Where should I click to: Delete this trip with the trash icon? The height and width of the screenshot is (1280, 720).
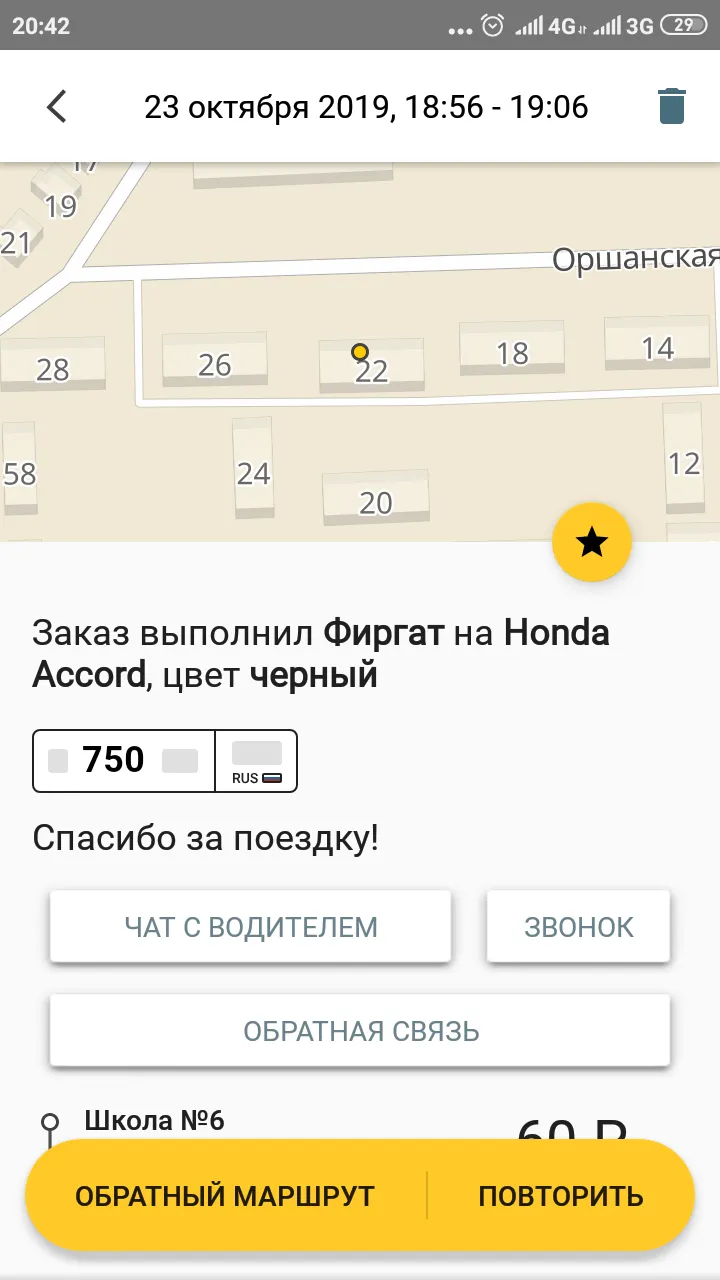tap(672, 106)
